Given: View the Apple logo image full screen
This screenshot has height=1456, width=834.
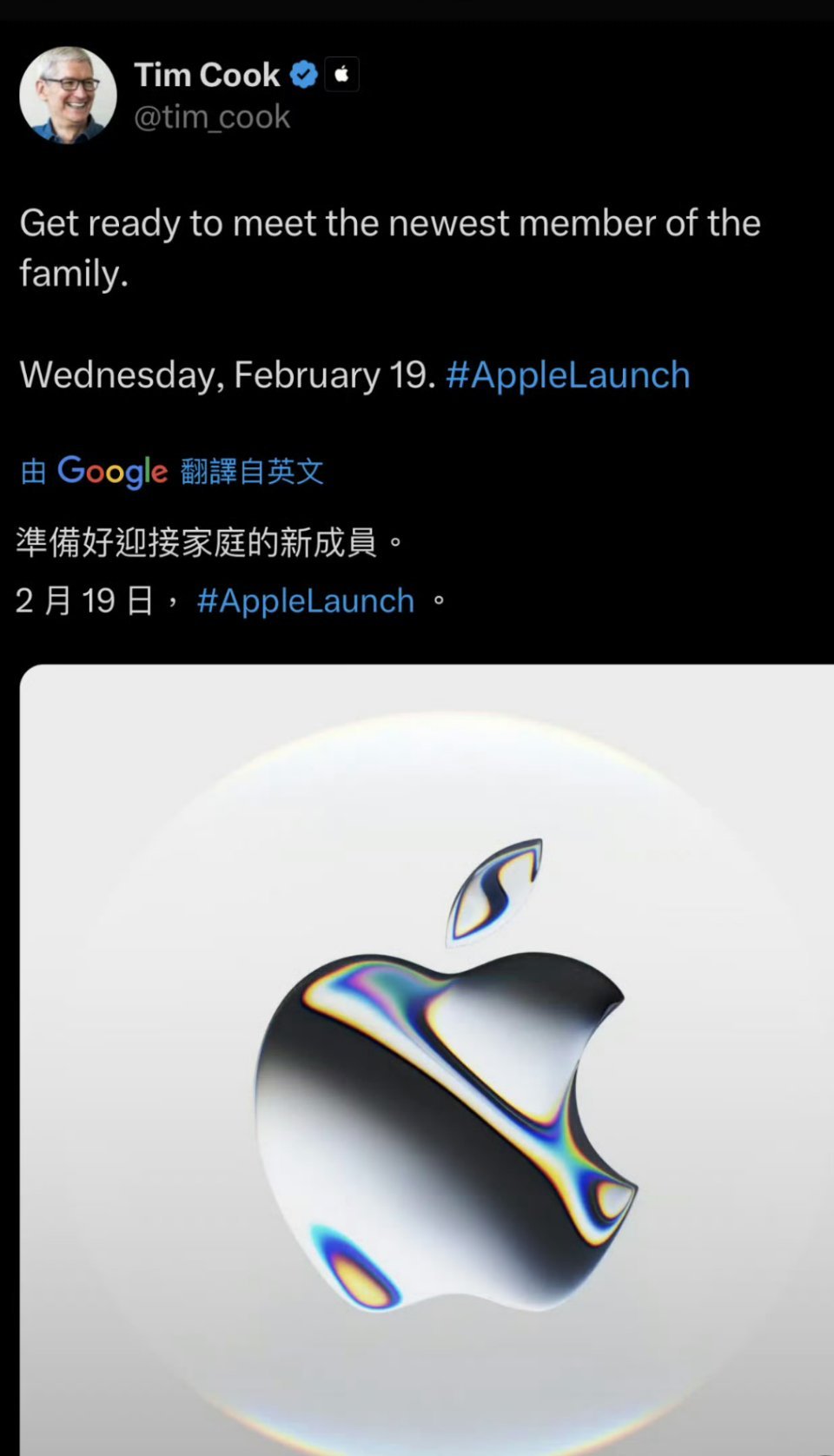Looking at the screenshot, I should (426, 1060).
